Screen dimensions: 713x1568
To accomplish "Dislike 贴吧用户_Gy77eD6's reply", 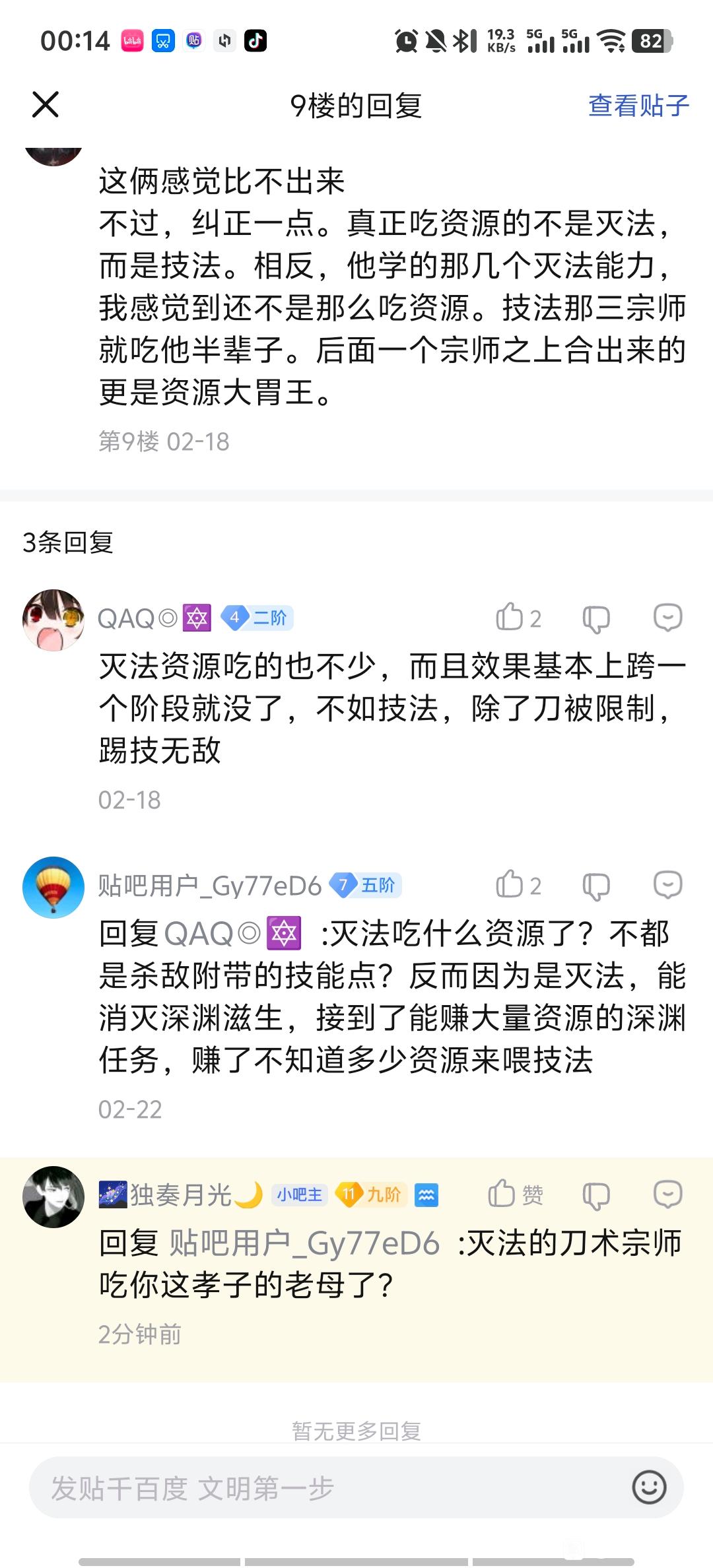I will tap(595, 886).
